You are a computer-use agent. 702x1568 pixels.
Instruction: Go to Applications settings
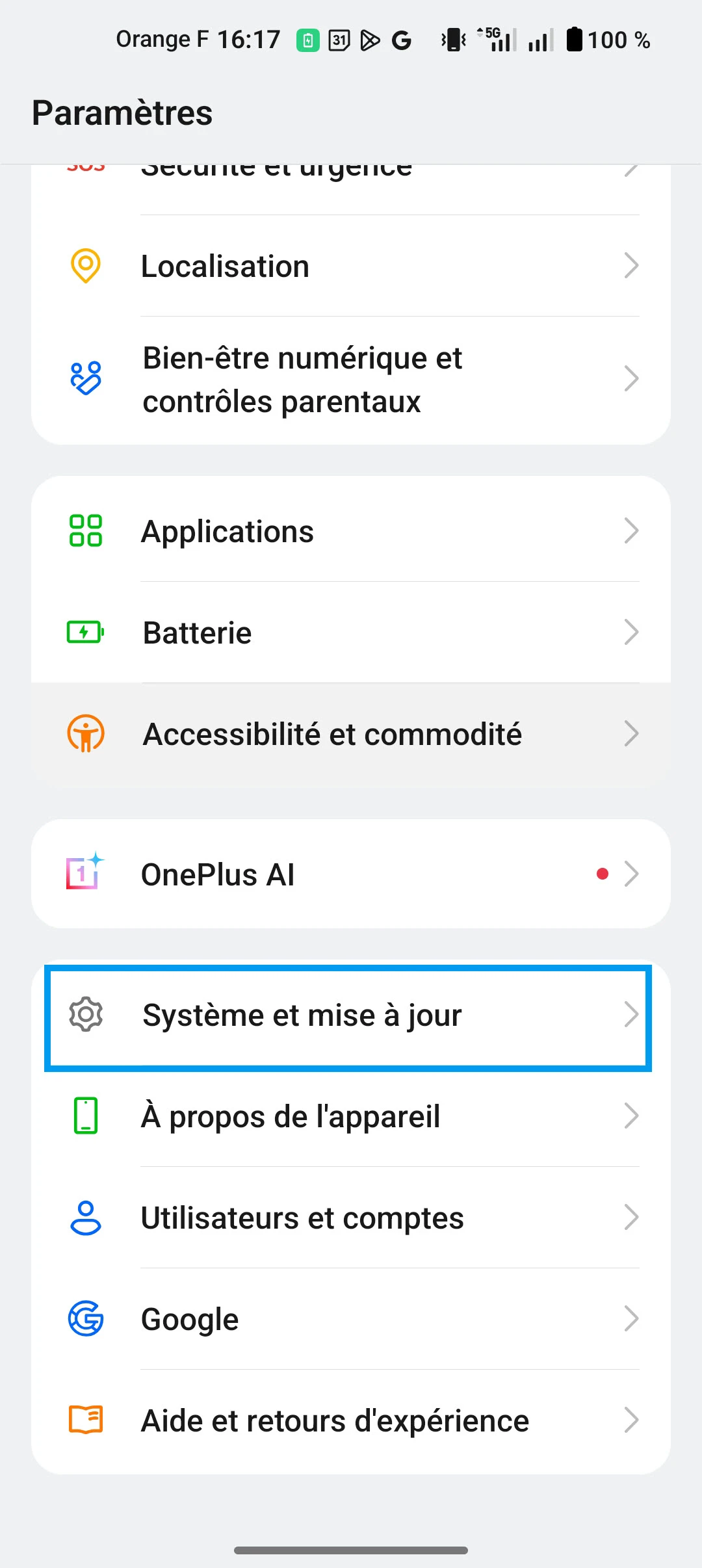pos(351,531)
